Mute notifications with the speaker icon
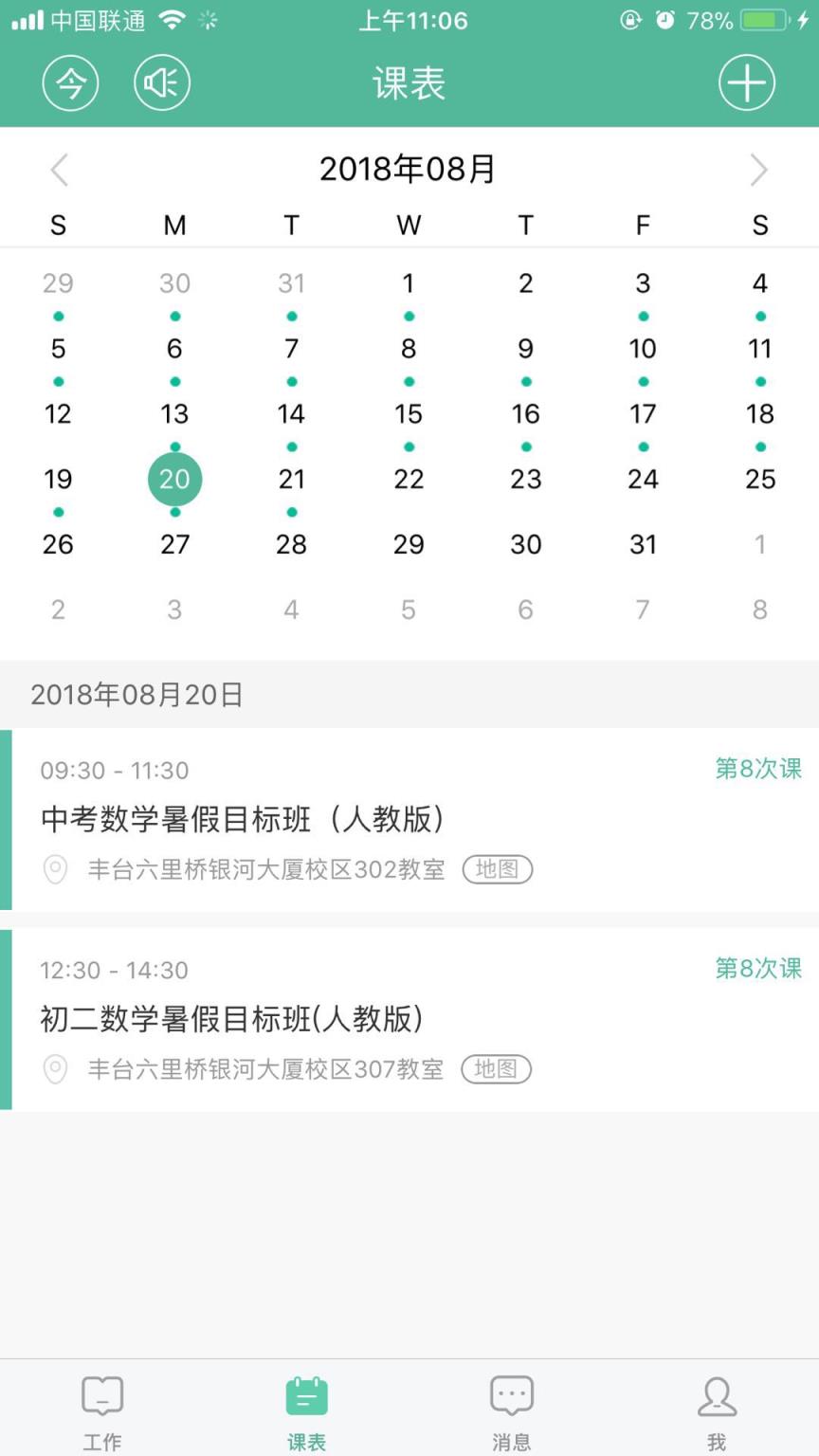Screen dimensions: 819x1456 [x=161, y=82]
